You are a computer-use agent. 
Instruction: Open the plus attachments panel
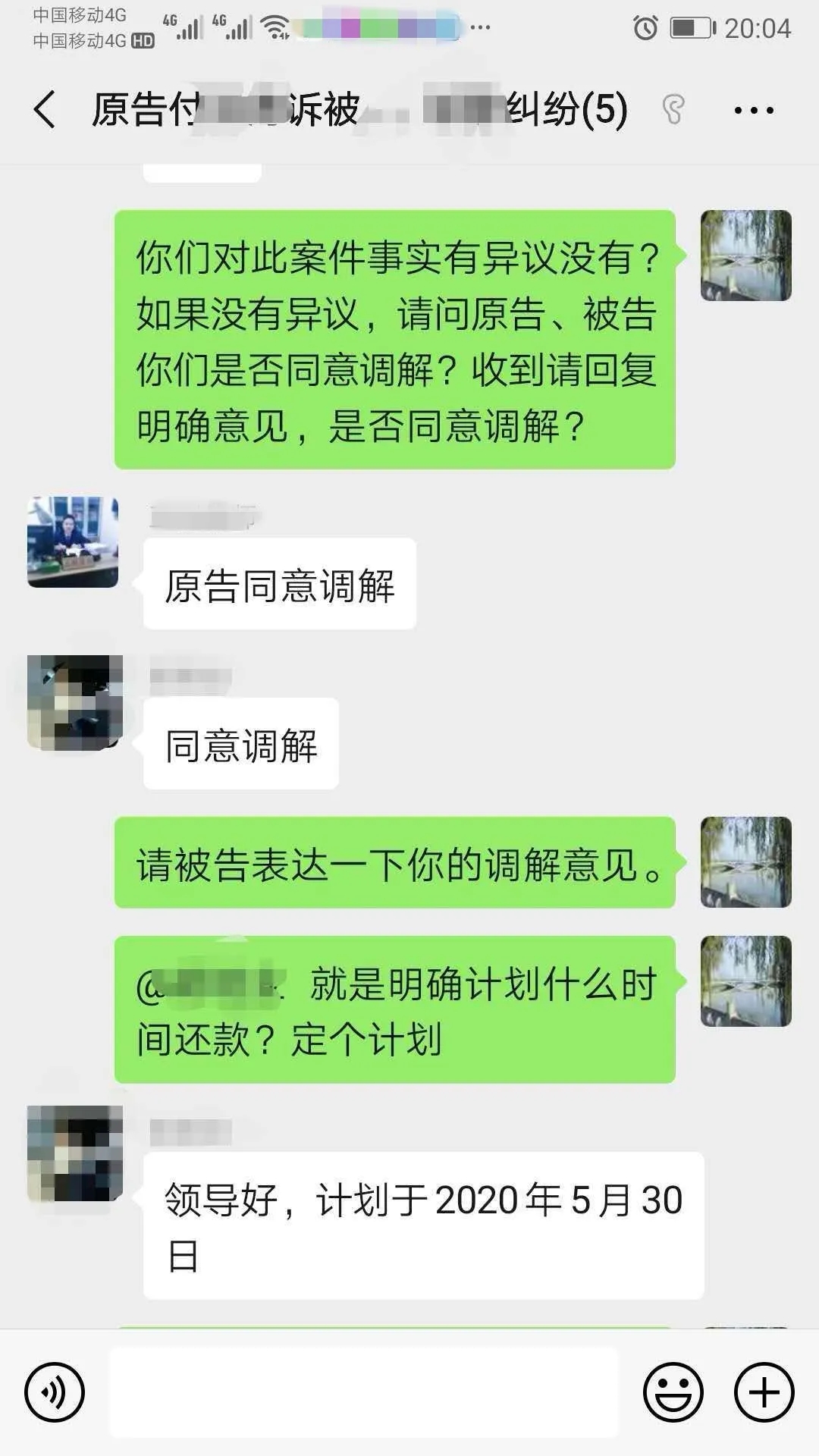tap(764, 1392)
